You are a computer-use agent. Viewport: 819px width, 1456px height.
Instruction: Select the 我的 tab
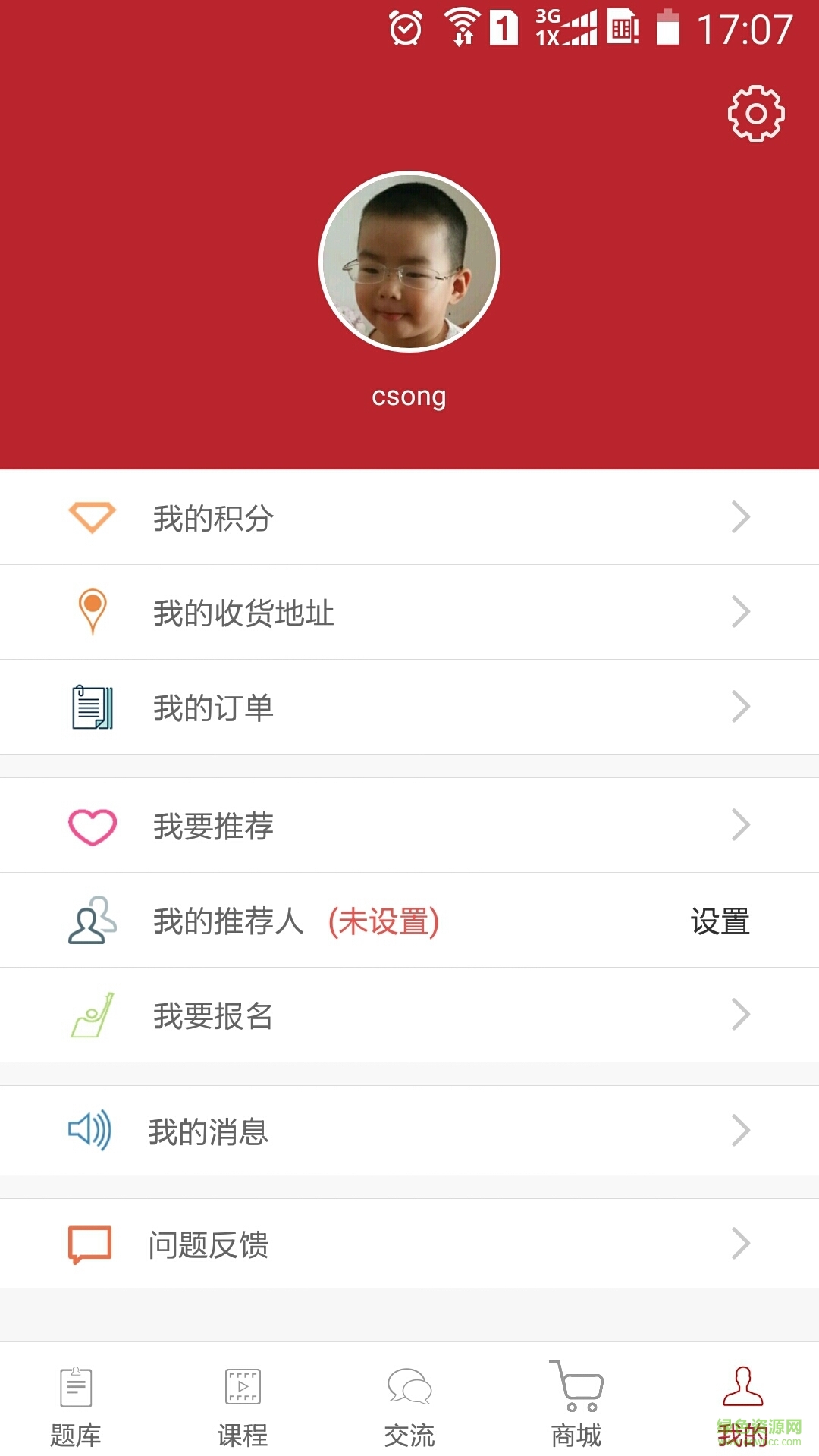(x=743, y=1403)
